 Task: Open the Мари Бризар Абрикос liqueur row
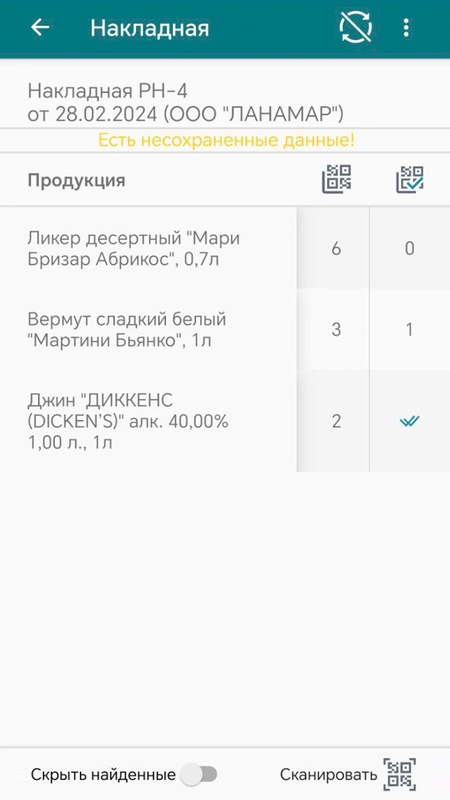pos(225,248)
